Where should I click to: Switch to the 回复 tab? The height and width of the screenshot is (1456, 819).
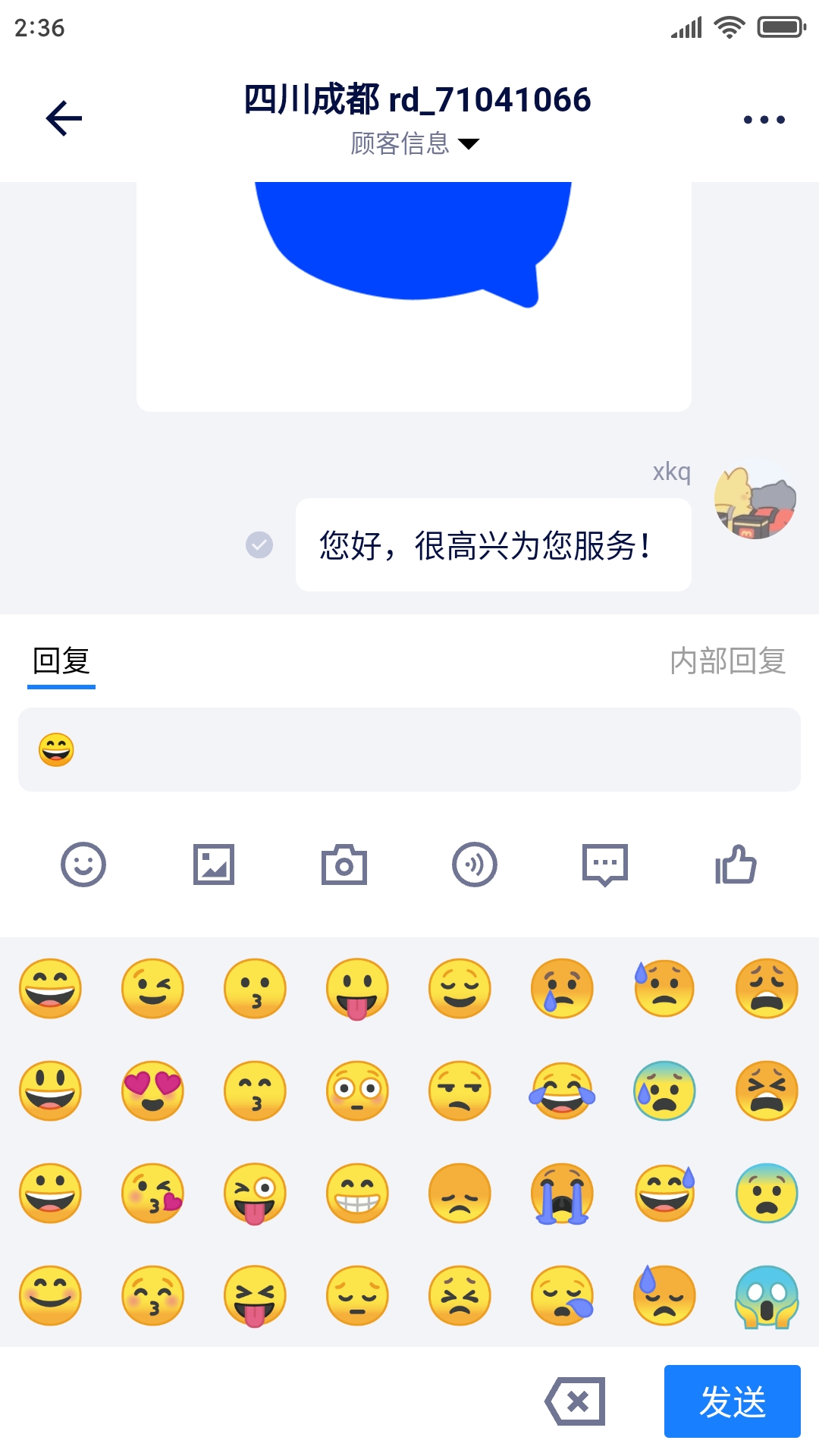[x=60, y=661]
